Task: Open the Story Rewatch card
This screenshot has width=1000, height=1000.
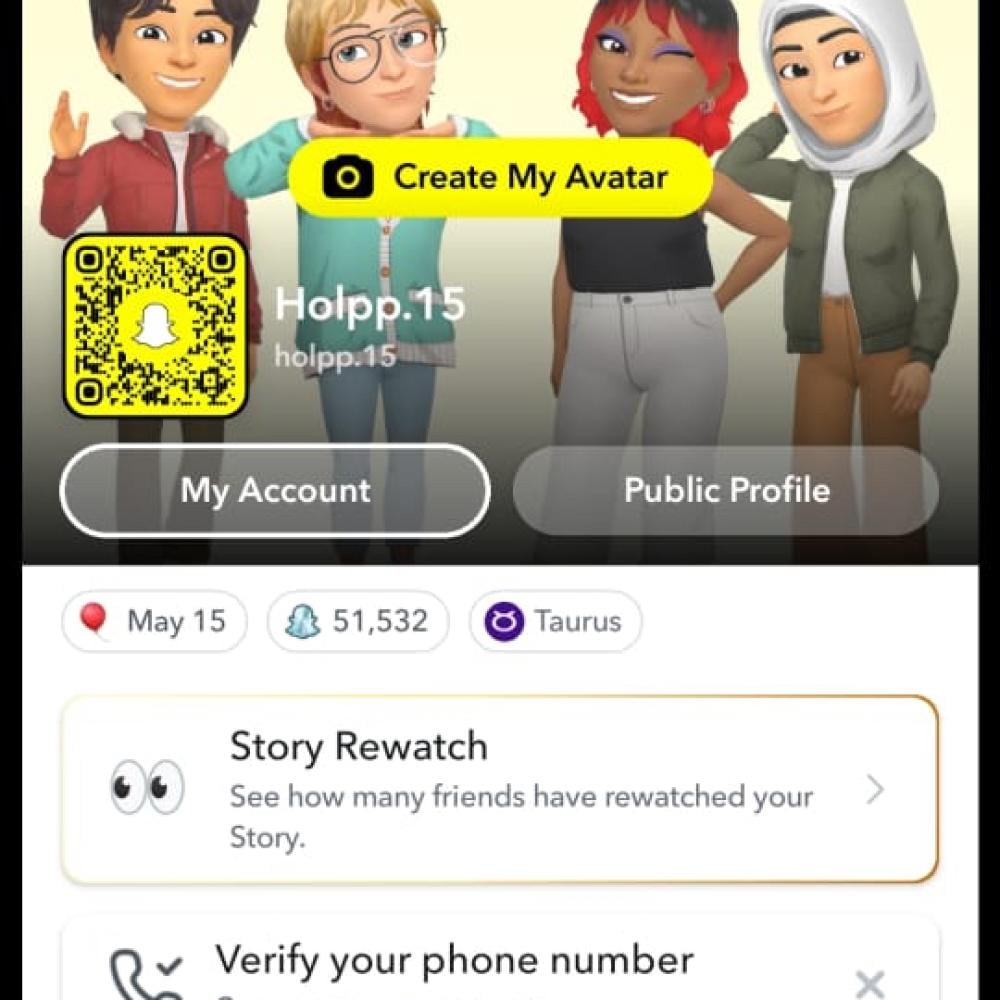Action: [500, 790]
